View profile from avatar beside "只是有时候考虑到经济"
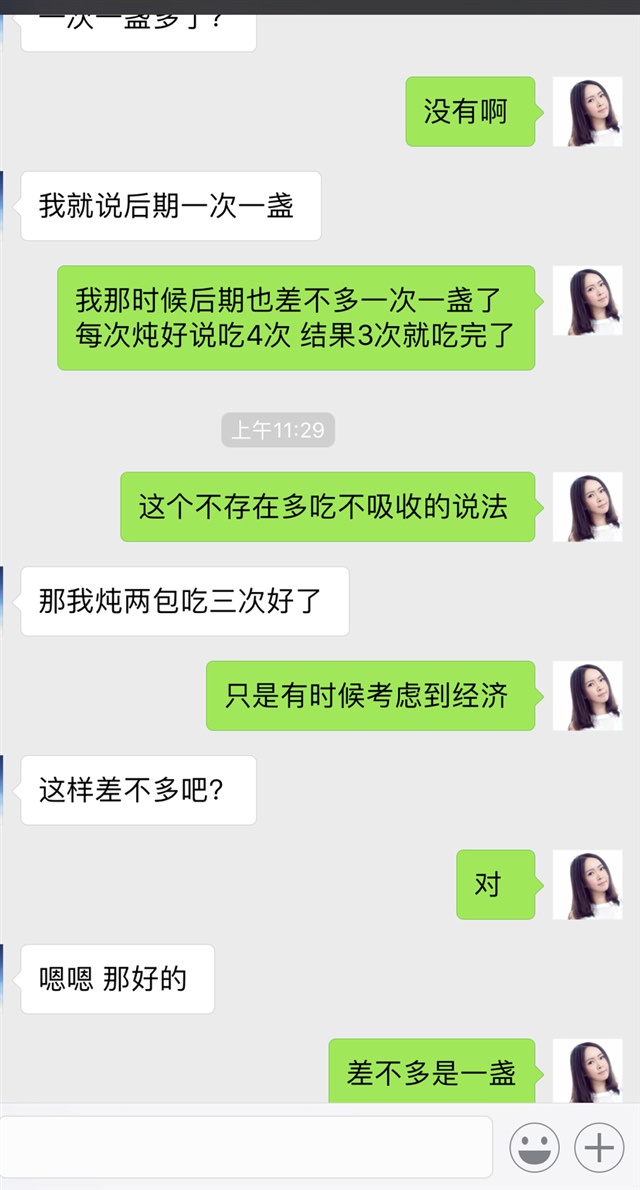The height and width of the screenshot is (1190, 640). pyautogui.click(x=587, y=696)
